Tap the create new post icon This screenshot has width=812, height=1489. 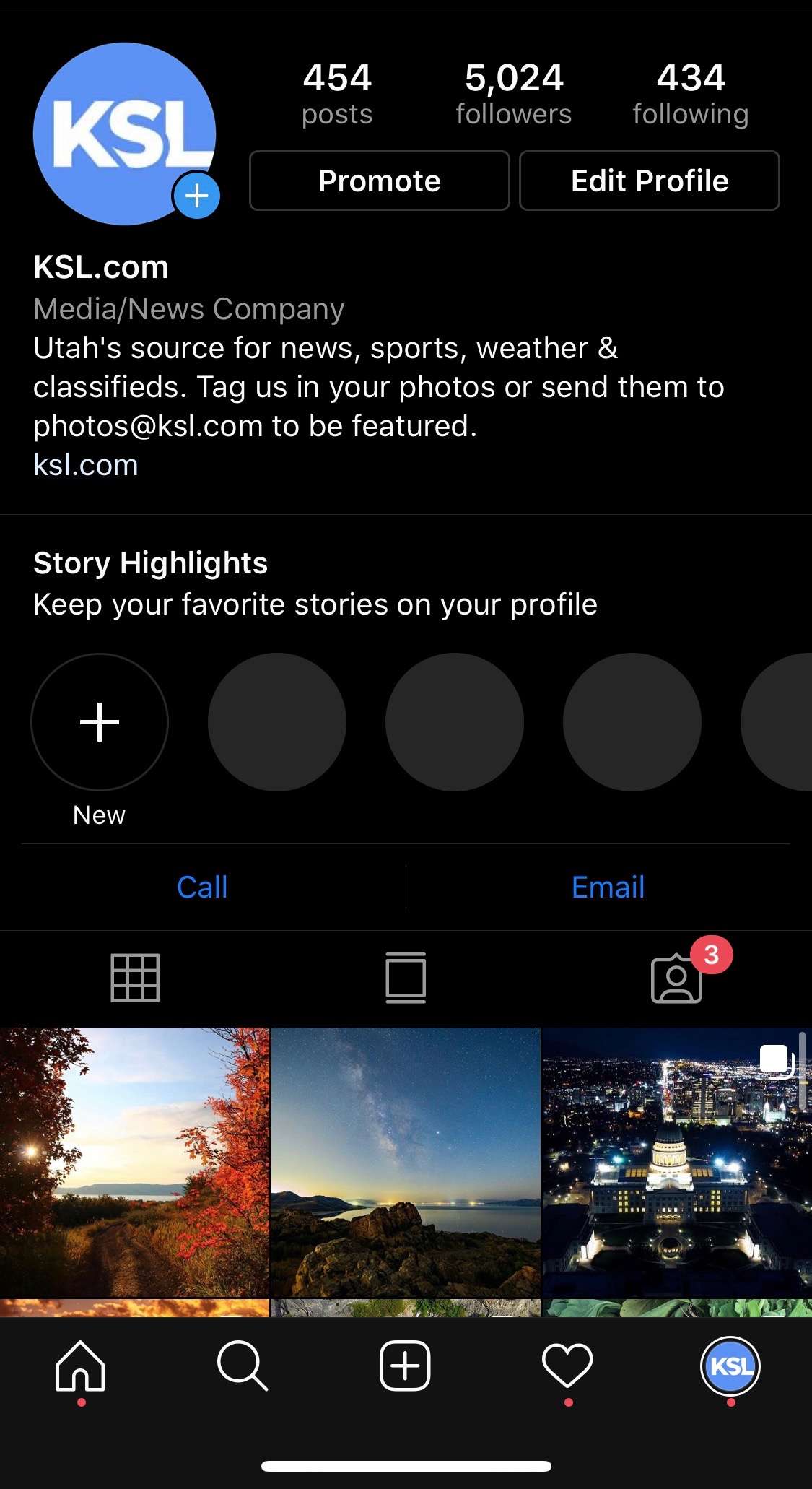pyautogui.click(x=406, y=1365)
